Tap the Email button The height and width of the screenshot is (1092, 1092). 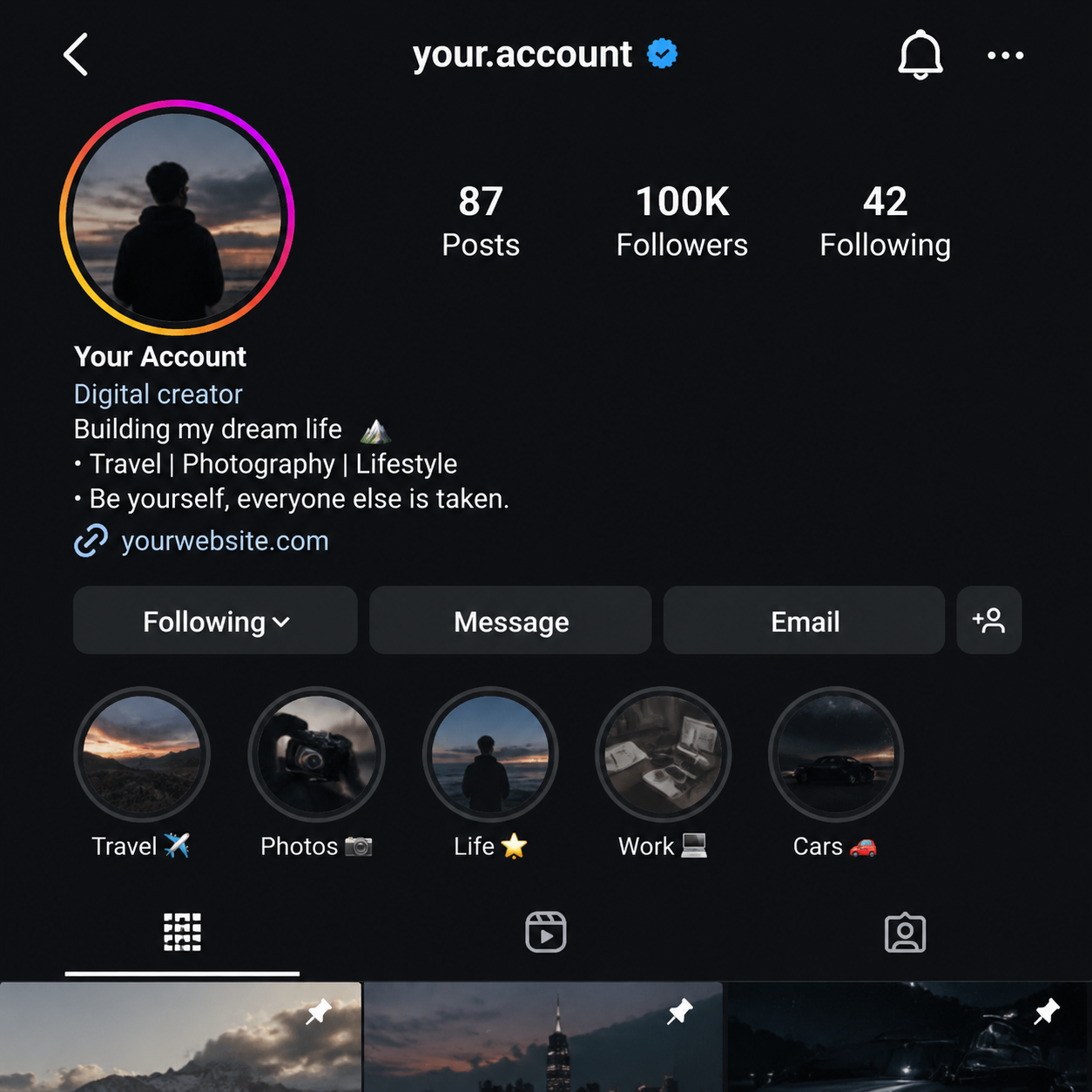pyautogui.click(x=804, y=620)
